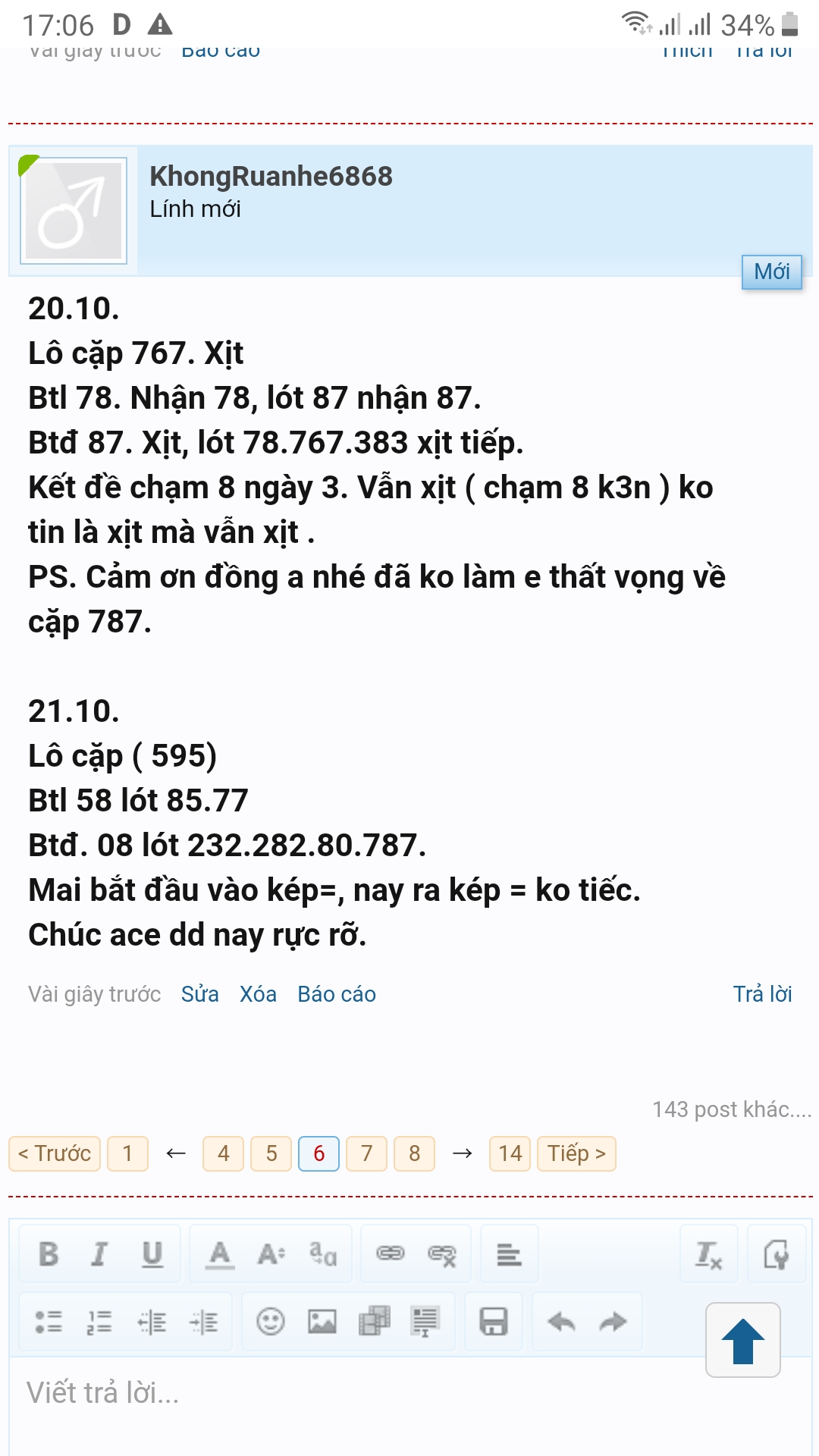Insert an image in the reply

[x=322, y=1322]
